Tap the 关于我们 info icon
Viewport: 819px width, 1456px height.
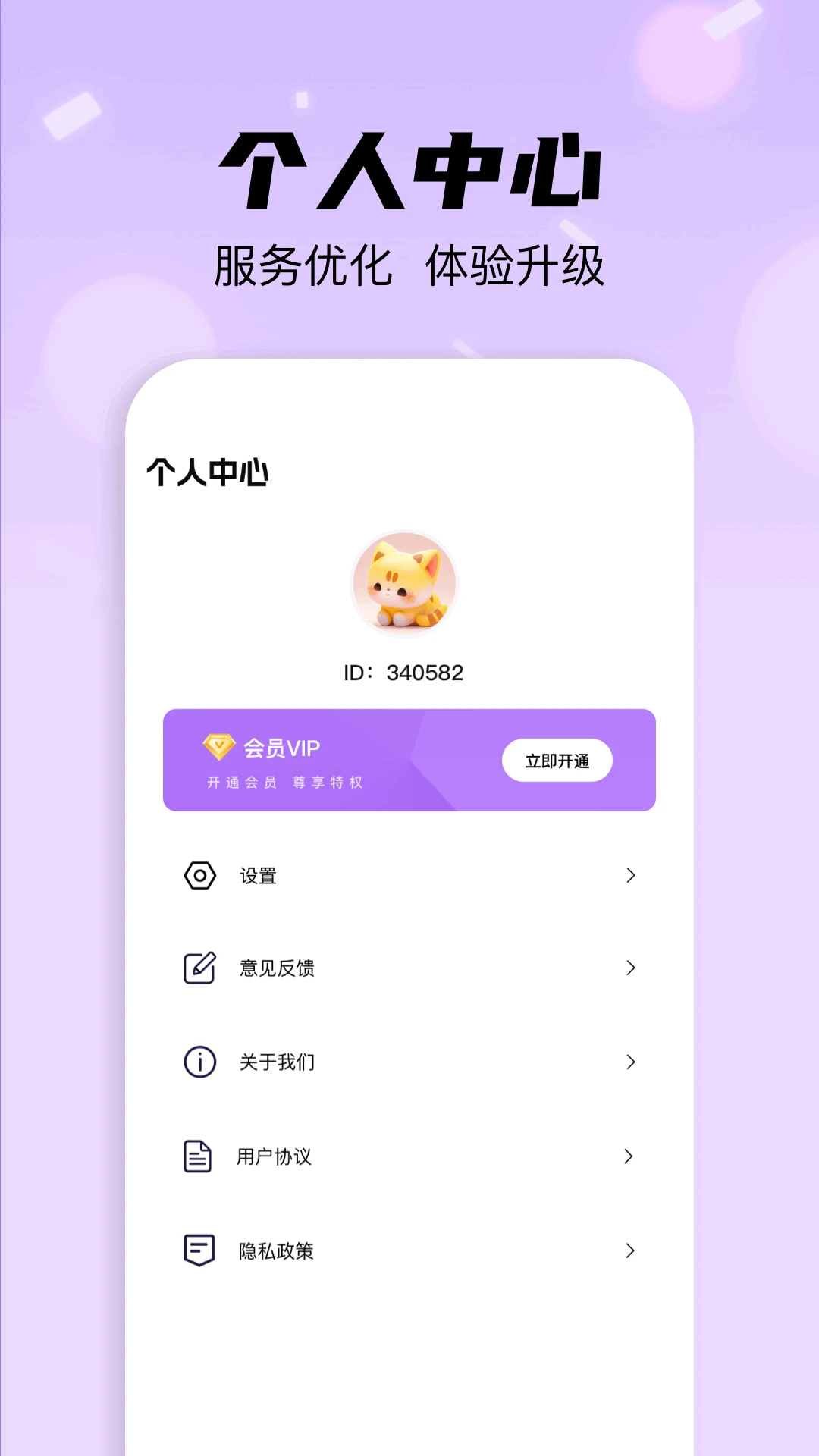199,1062
